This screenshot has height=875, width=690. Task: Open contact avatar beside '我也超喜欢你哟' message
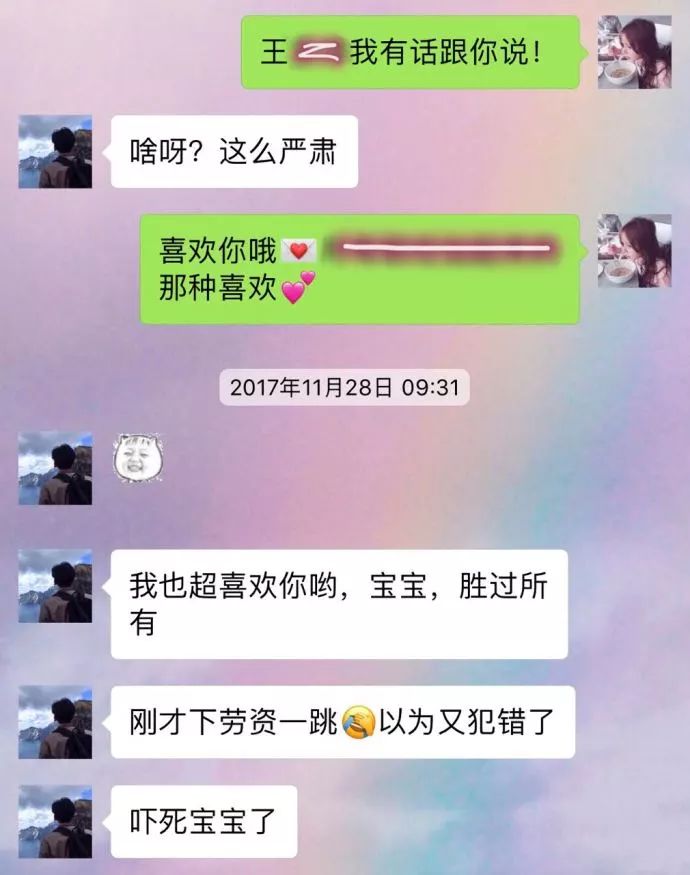click(x=55, y=586)
